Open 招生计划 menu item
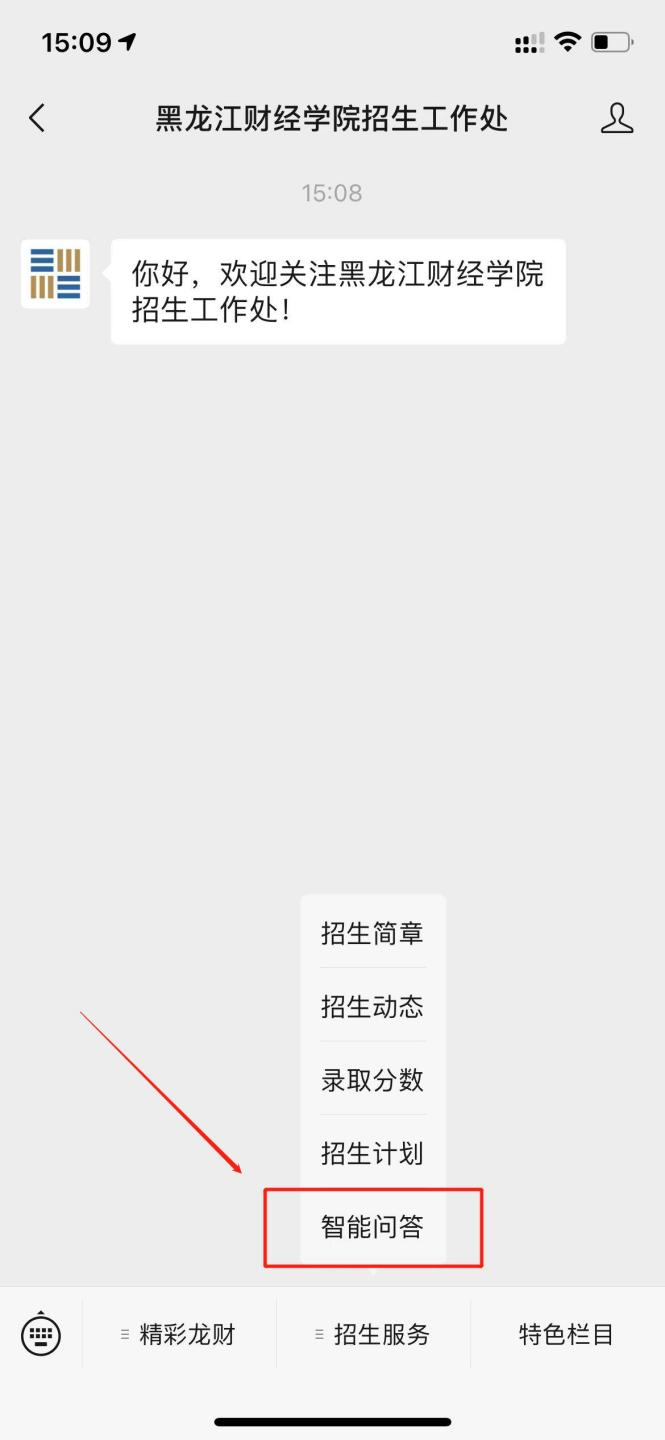Screen dimensions: 665x1440 372,1153
